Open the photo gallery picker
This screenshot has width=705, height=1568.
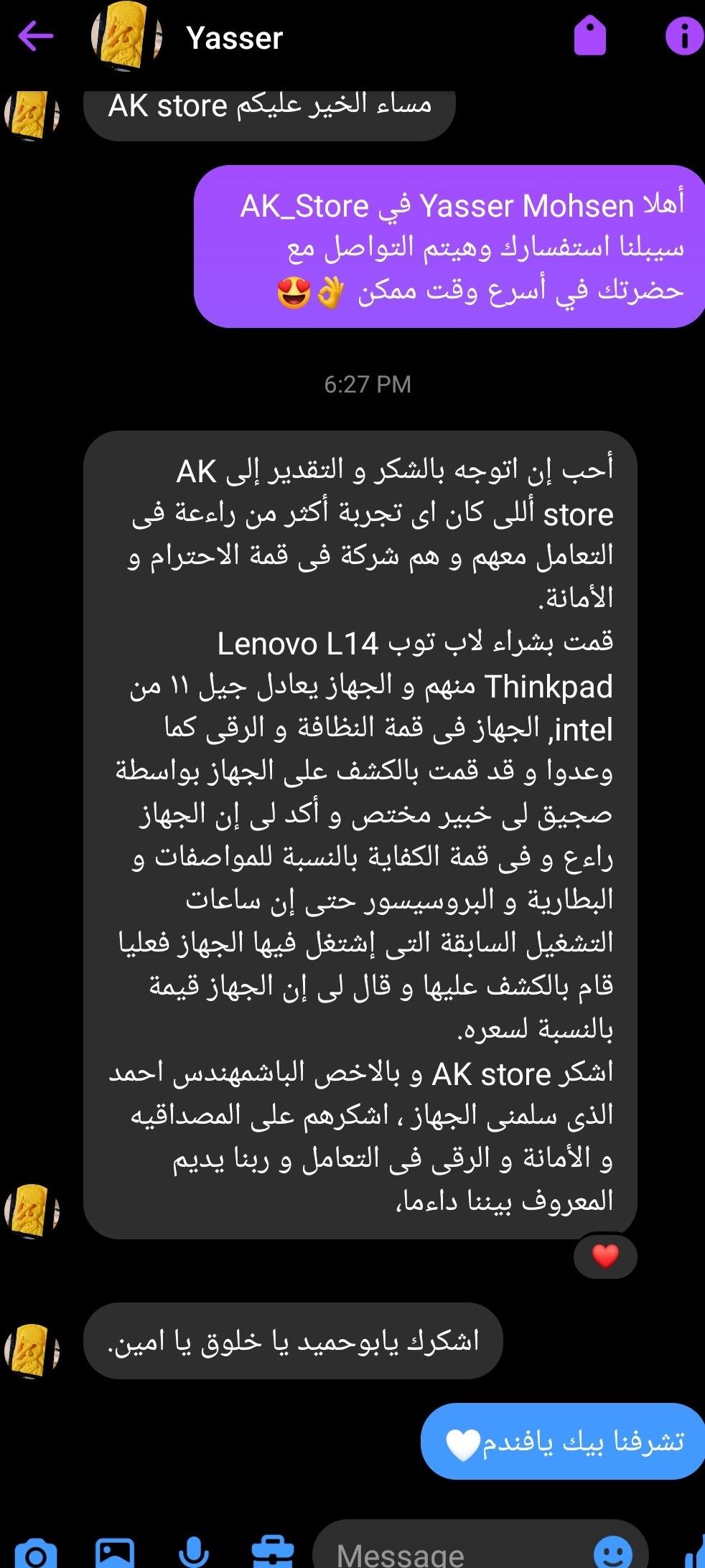(115, 1554)
